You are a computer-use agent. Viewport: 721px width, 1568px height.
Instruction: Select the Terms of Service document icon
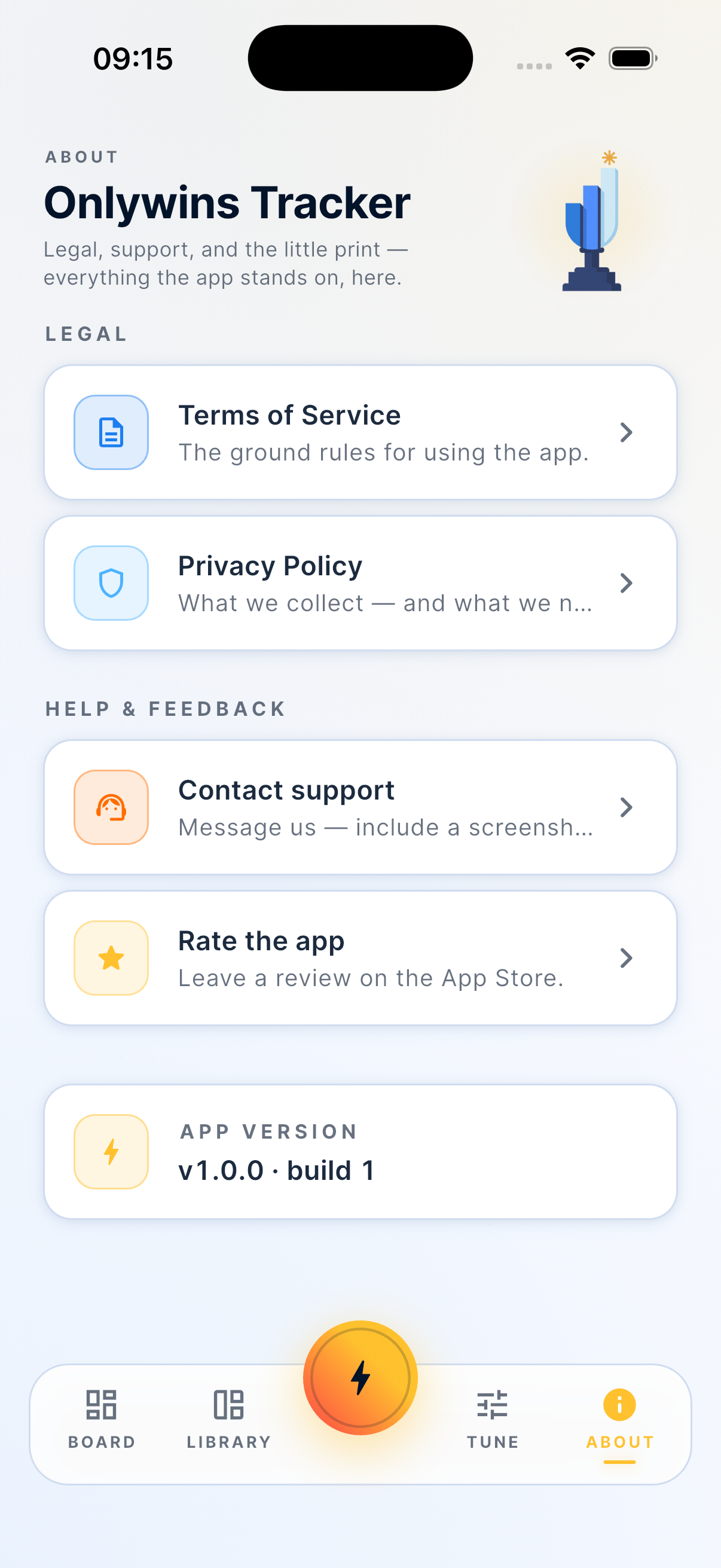(111, 432)
